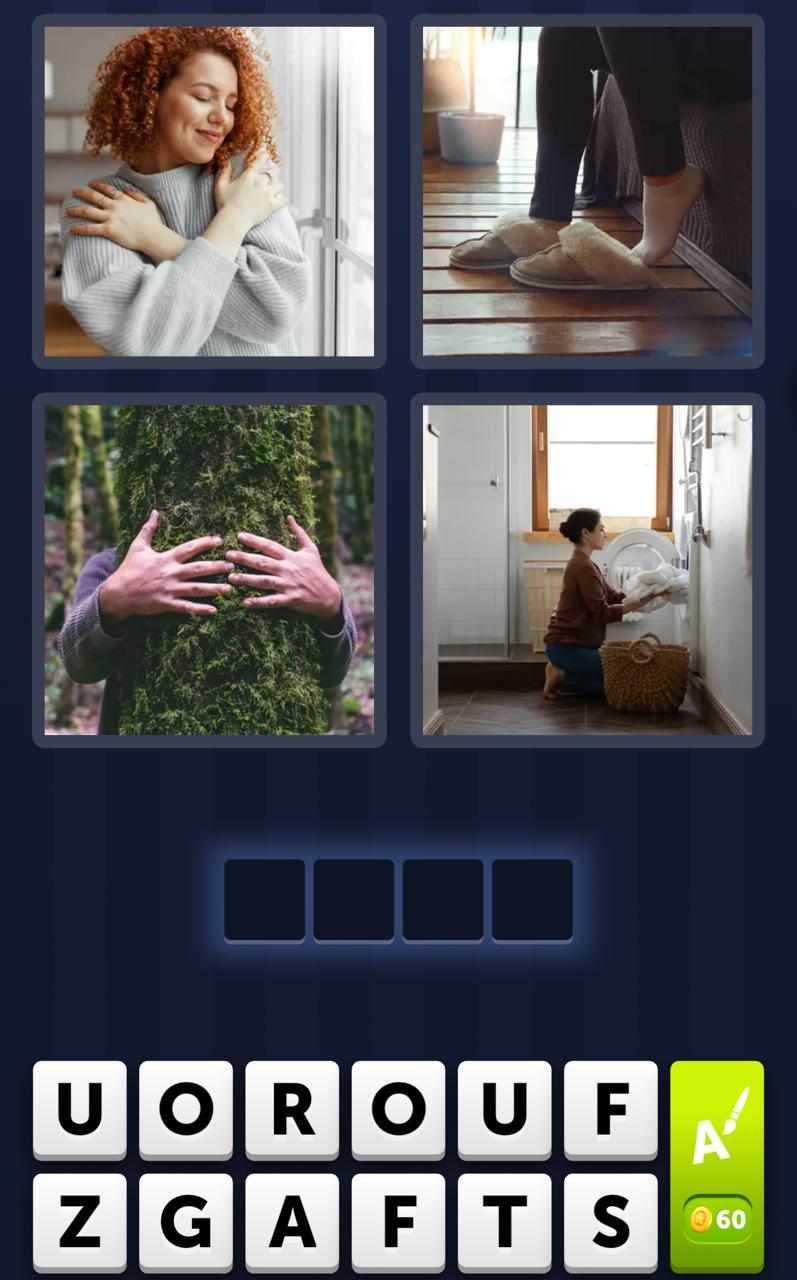Tap the second empty answer box

[x=353, y=899]
